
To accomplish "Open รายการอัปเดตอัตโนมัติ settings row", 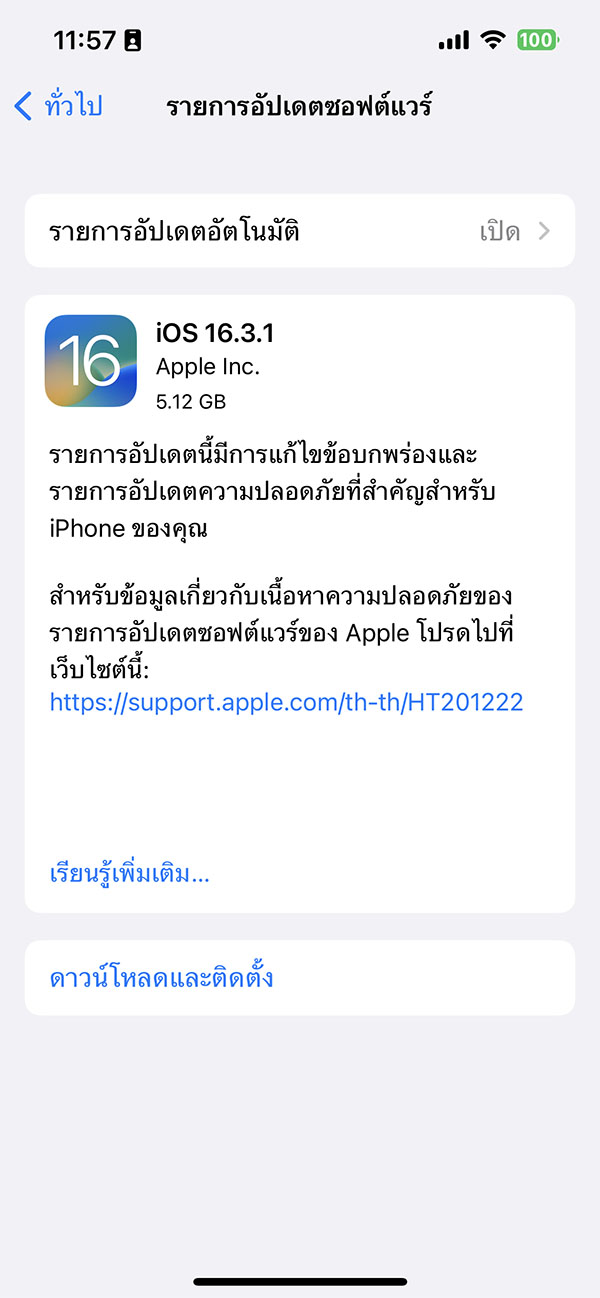I will (299, 232).
